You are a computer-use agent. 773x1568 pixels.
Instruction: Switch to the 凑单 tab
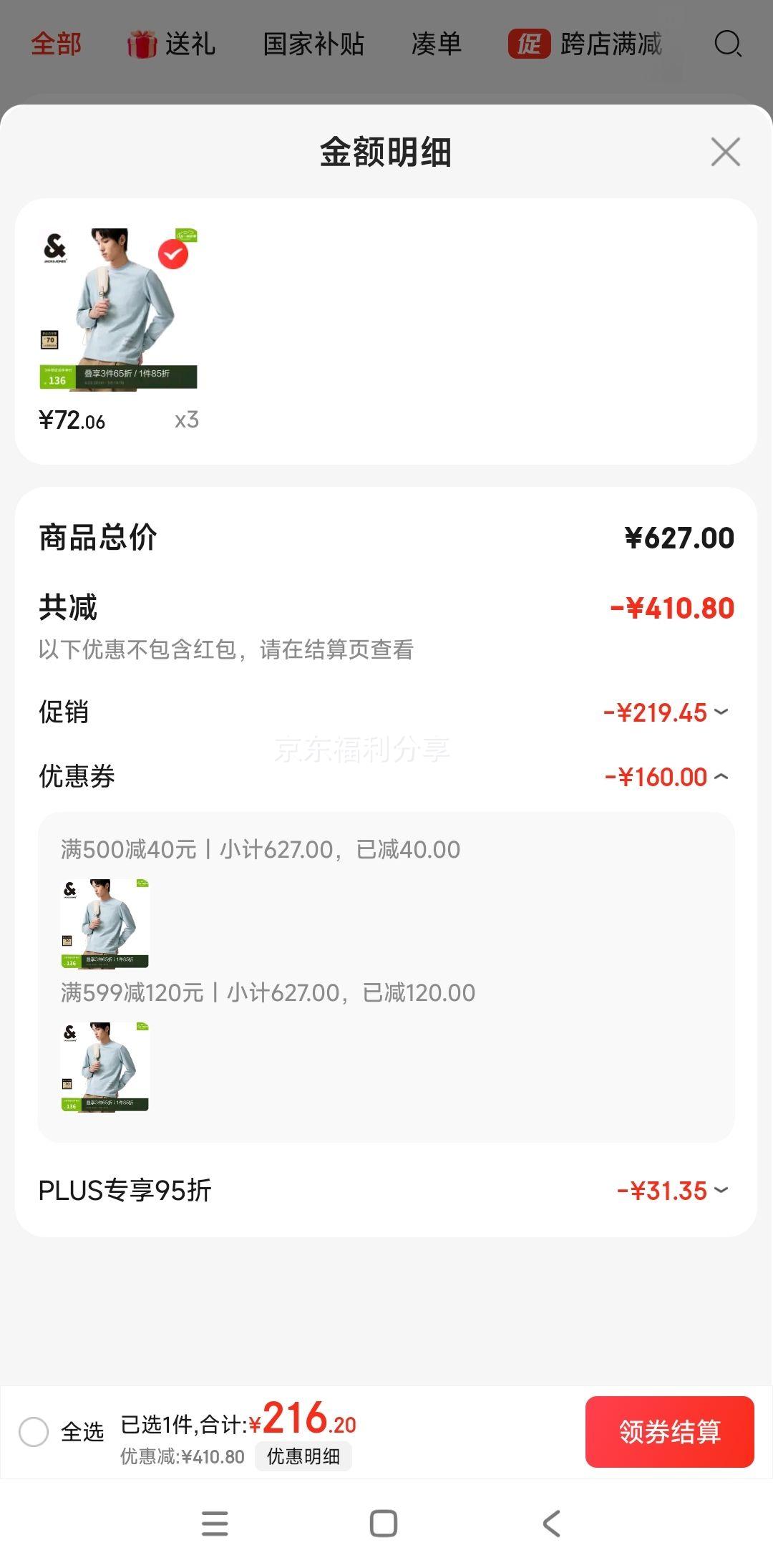coord(436,44)
